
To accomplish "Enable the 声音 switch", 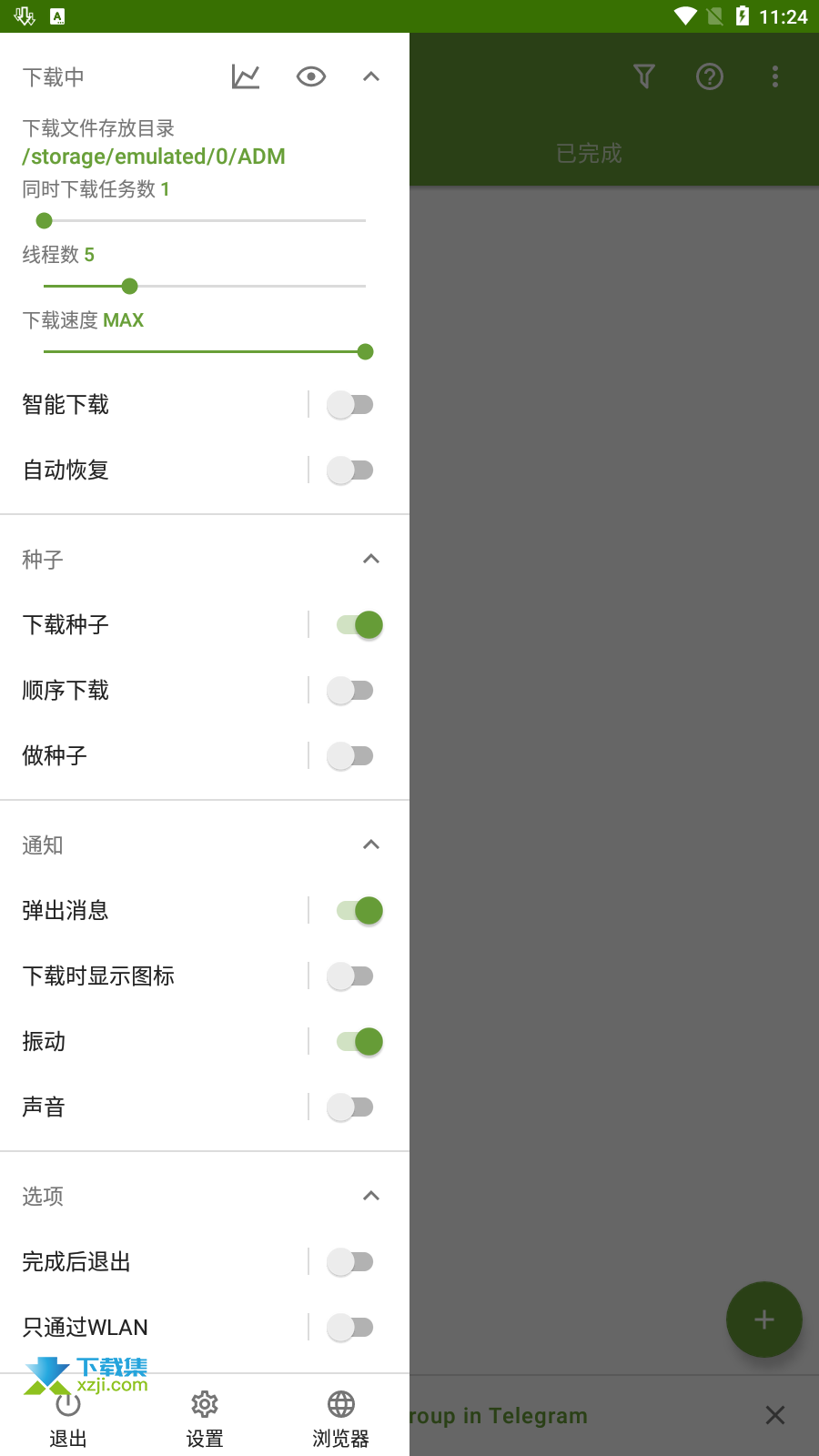I will pos(351,1107).
